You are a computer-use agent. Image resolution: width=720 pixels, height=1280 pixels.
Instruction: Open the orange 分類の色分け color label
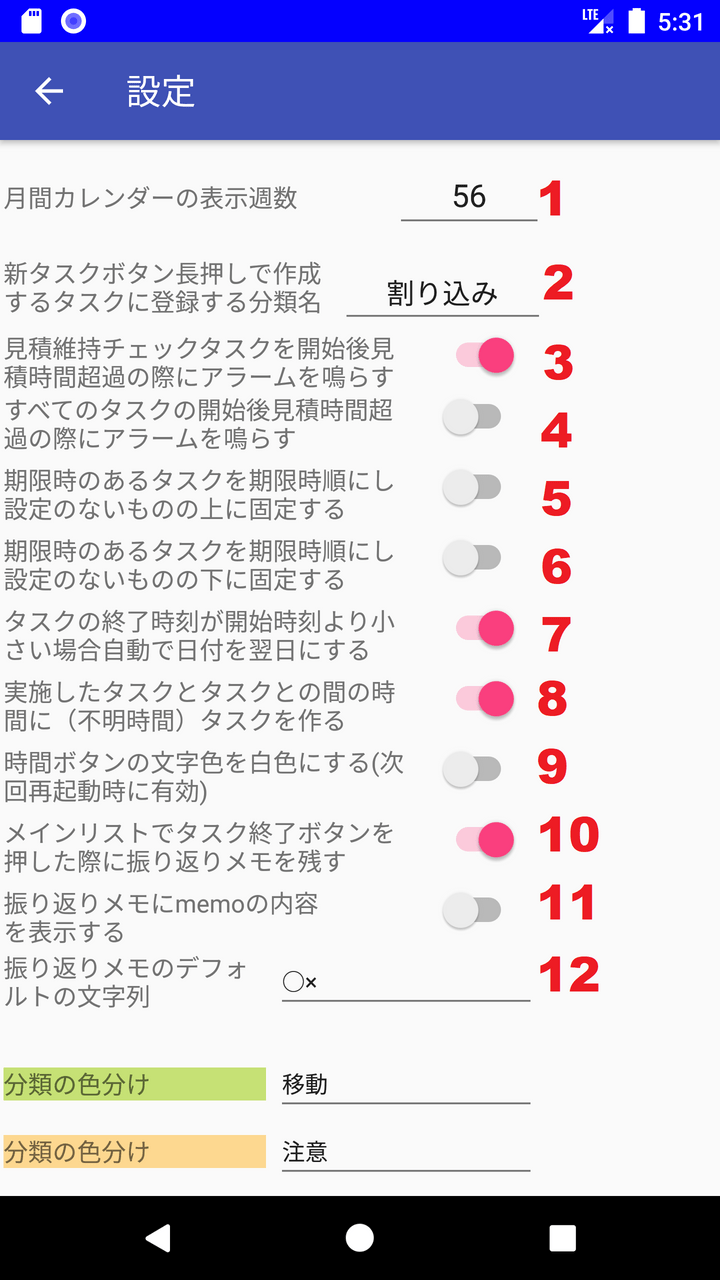135,1152
